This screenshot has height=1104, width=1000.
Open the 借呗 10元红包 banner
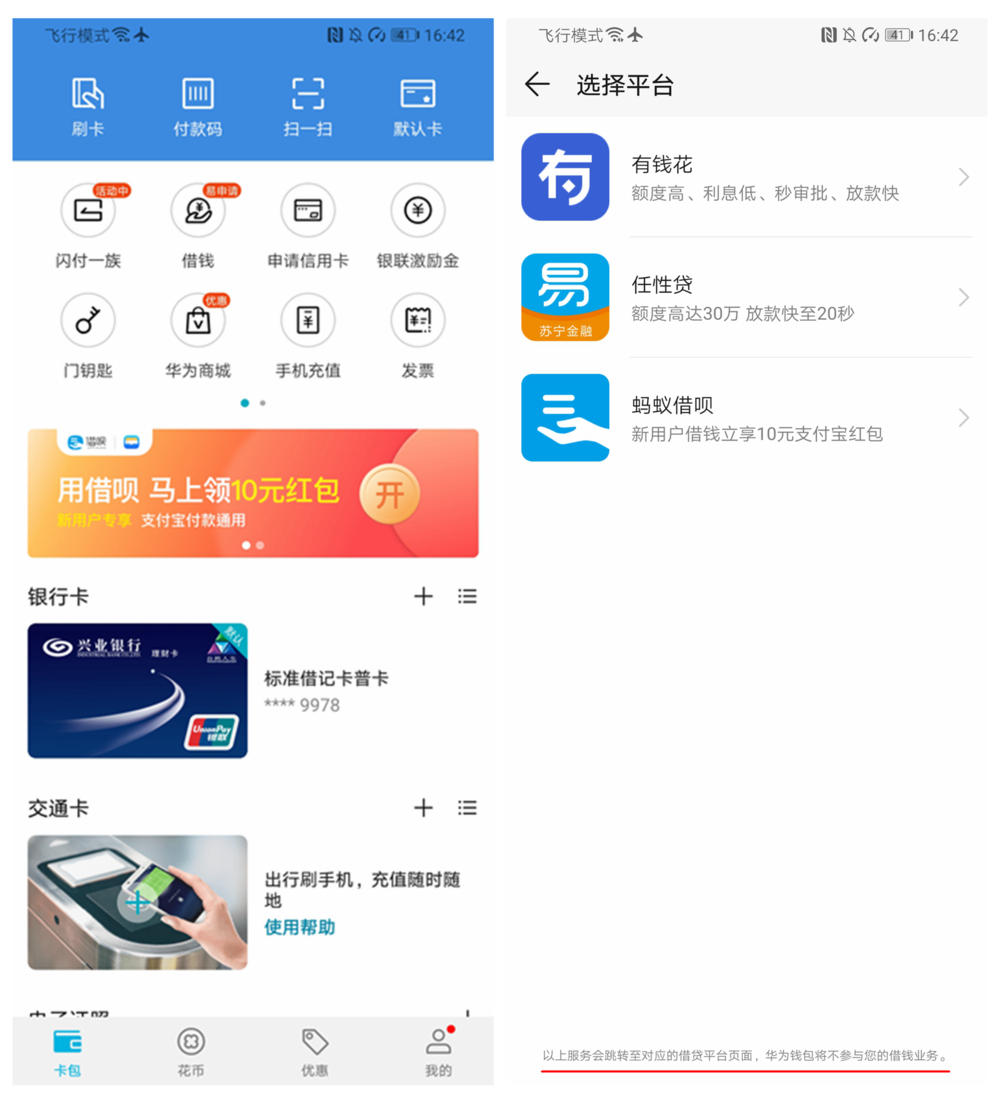[x=253, y=493]
